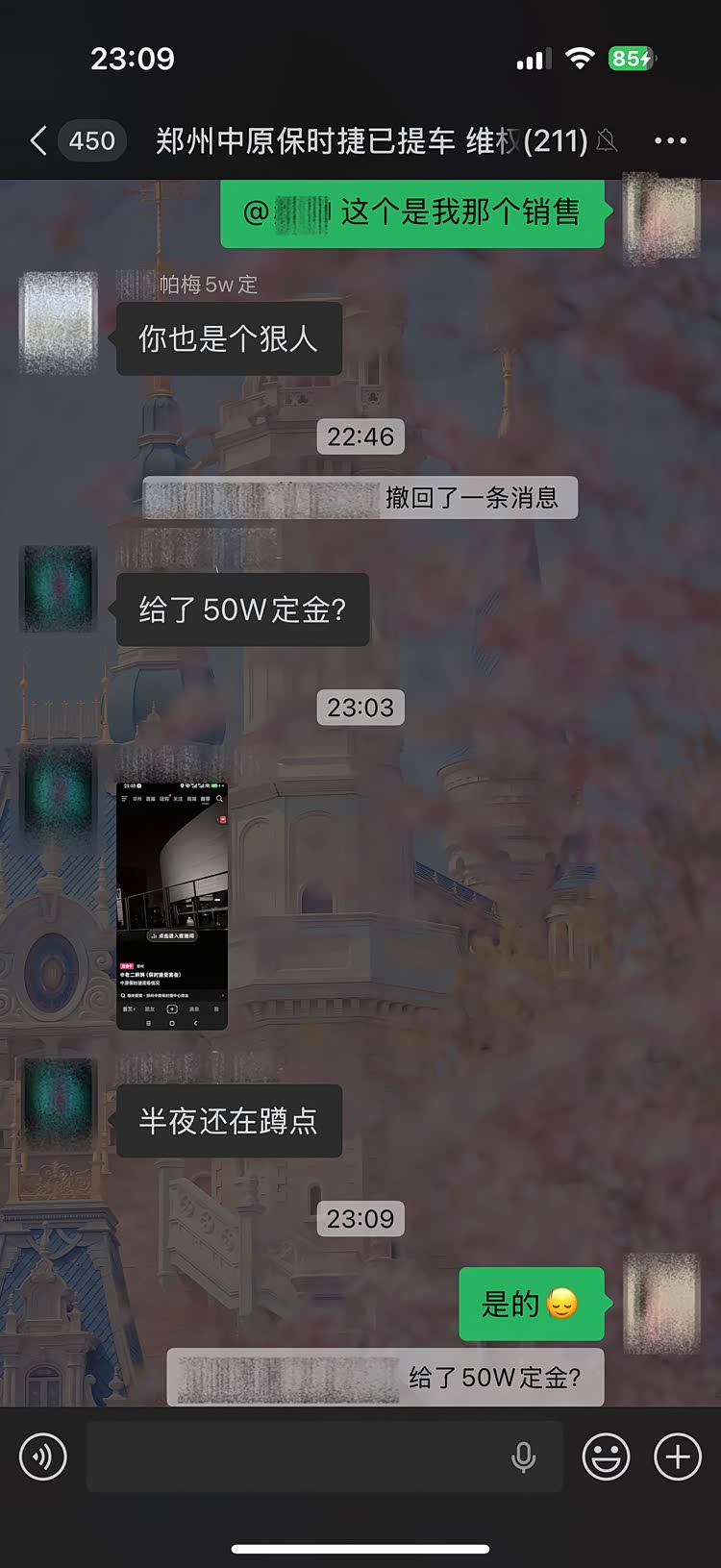Open my avatar beside 是的 message
Screen dimensions: 721x1568
click(x=661, y=1303)
